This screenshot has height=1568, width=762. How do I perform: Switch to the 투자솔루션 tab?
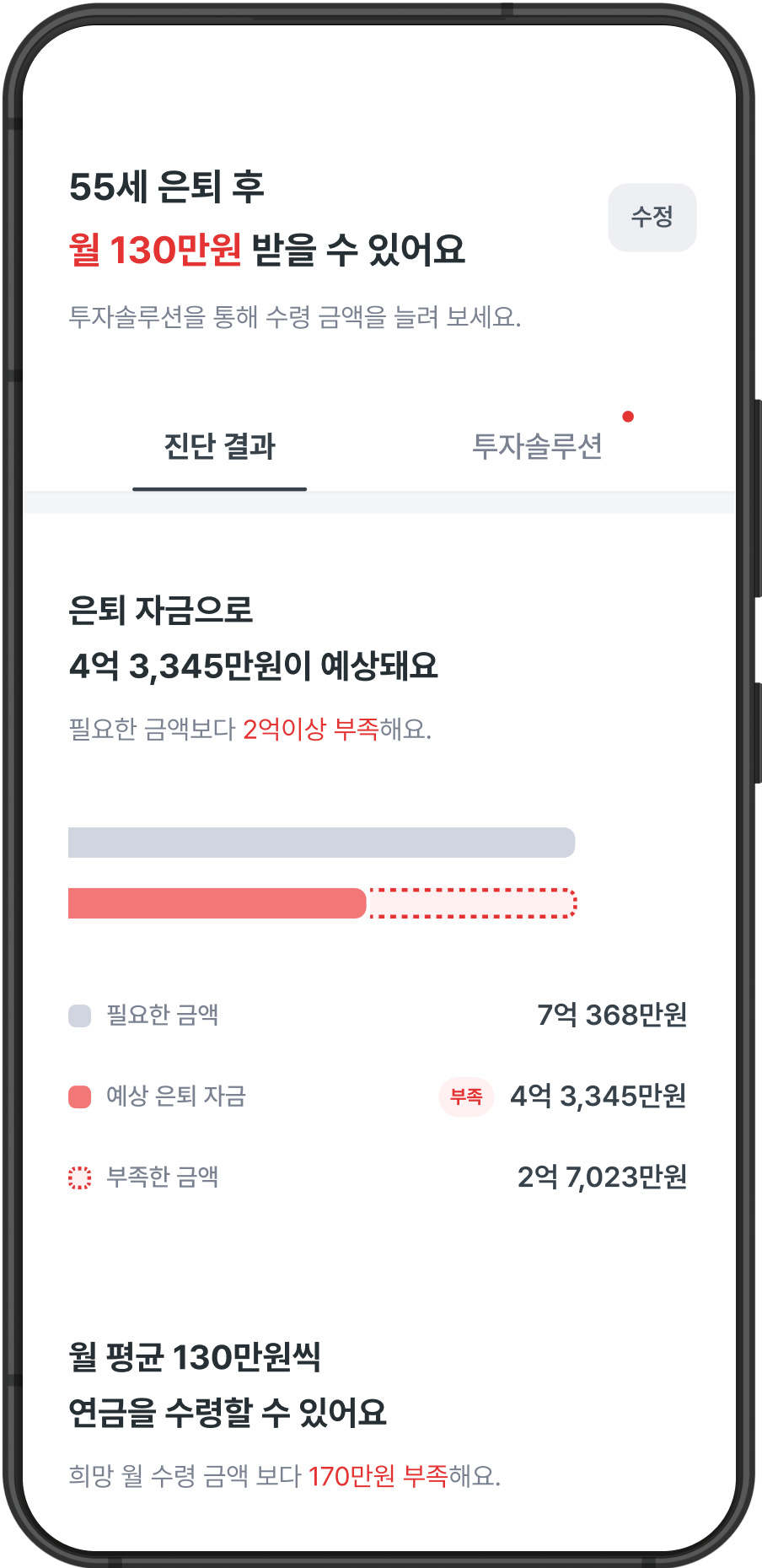point(537,446)
